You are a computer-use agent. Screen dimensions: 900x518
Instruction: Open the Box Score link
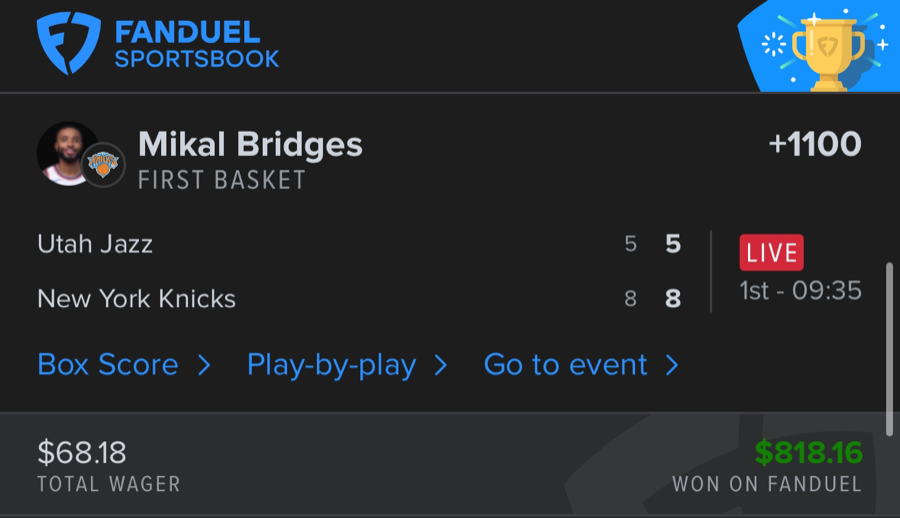(x=123, y=365)
